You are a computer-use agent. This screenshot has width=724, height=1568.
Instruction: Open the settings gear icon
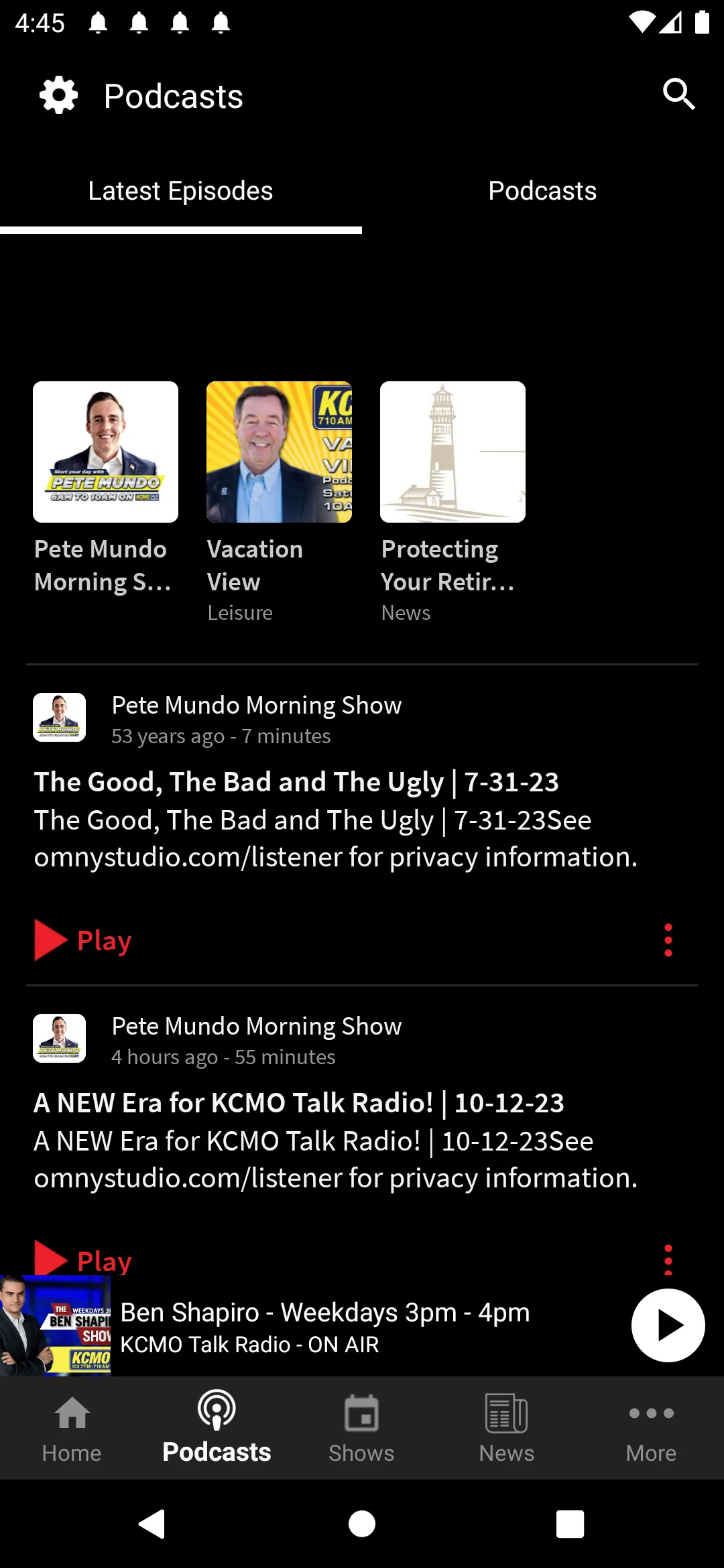(x=59, y=95)
